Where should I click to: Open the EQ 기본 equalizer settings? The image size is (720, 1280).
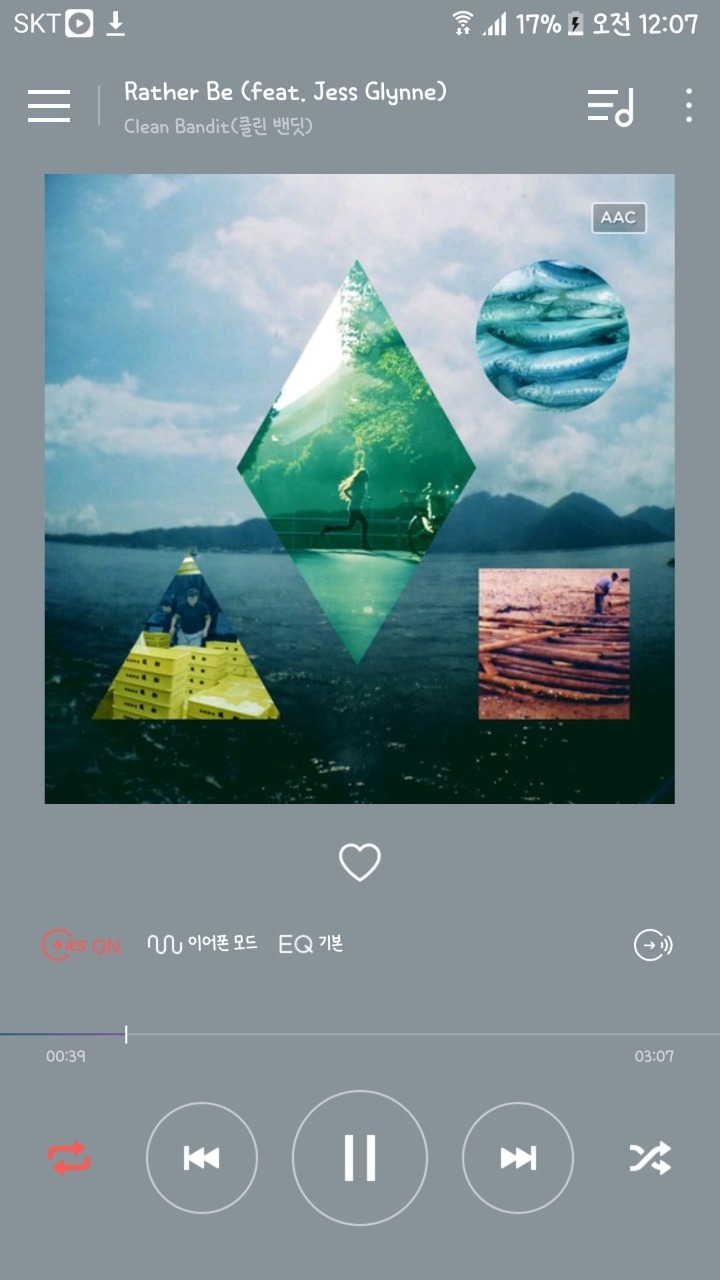pyautogui.click(x=311, y=944)
